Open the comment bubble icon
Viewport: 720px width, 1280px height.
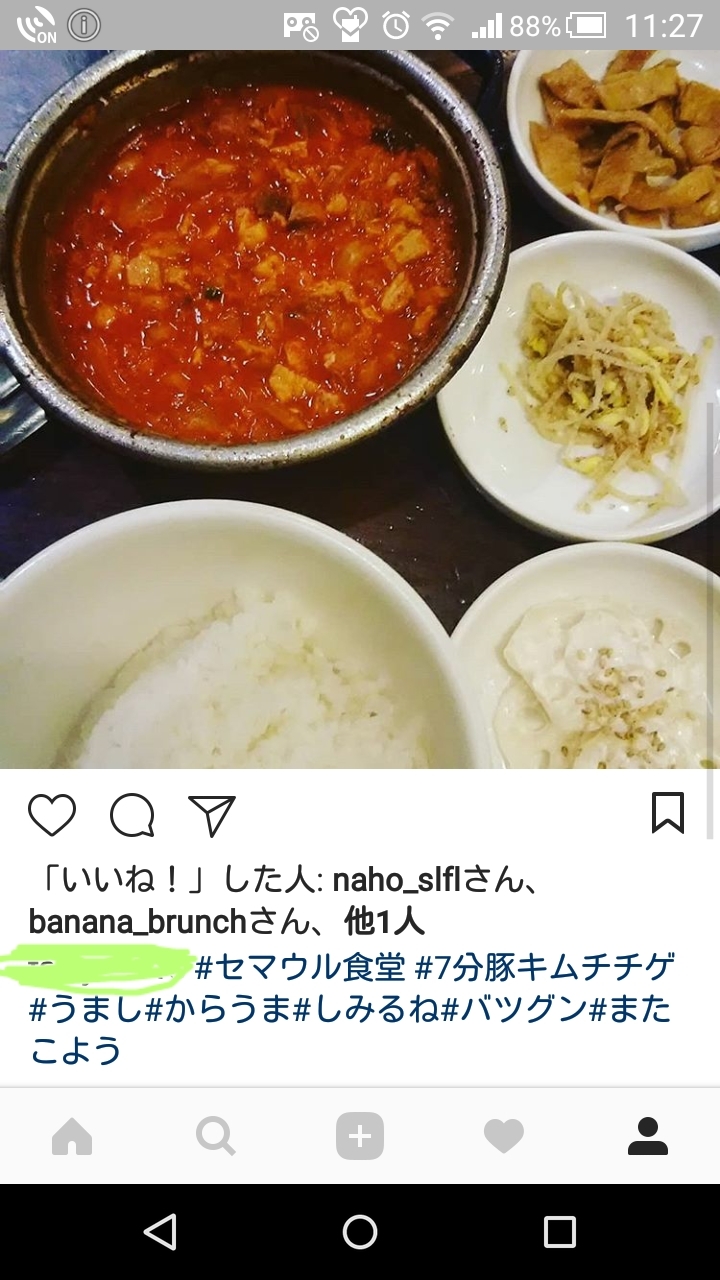click(132, 815)
